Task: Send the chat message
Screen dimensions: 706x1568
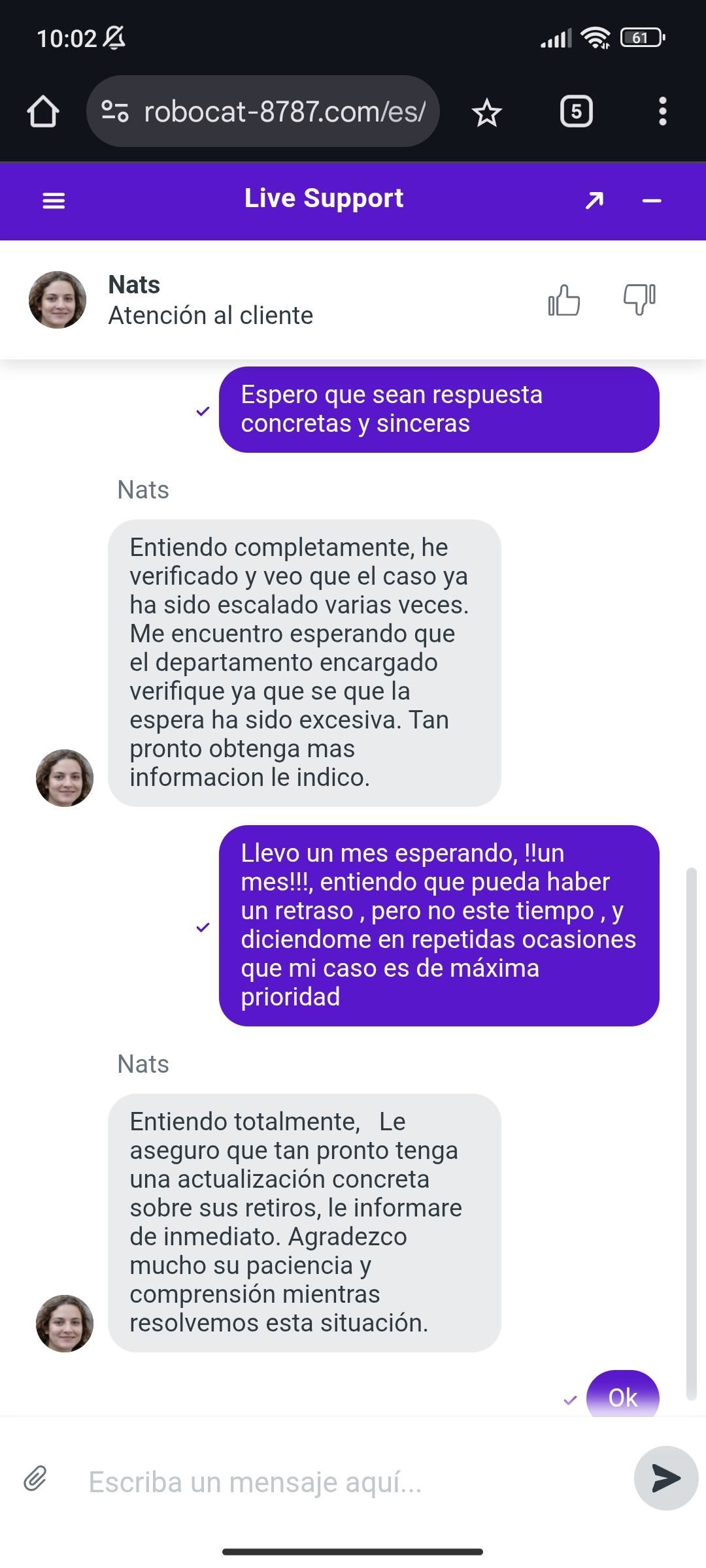Action: (666, 1478)
